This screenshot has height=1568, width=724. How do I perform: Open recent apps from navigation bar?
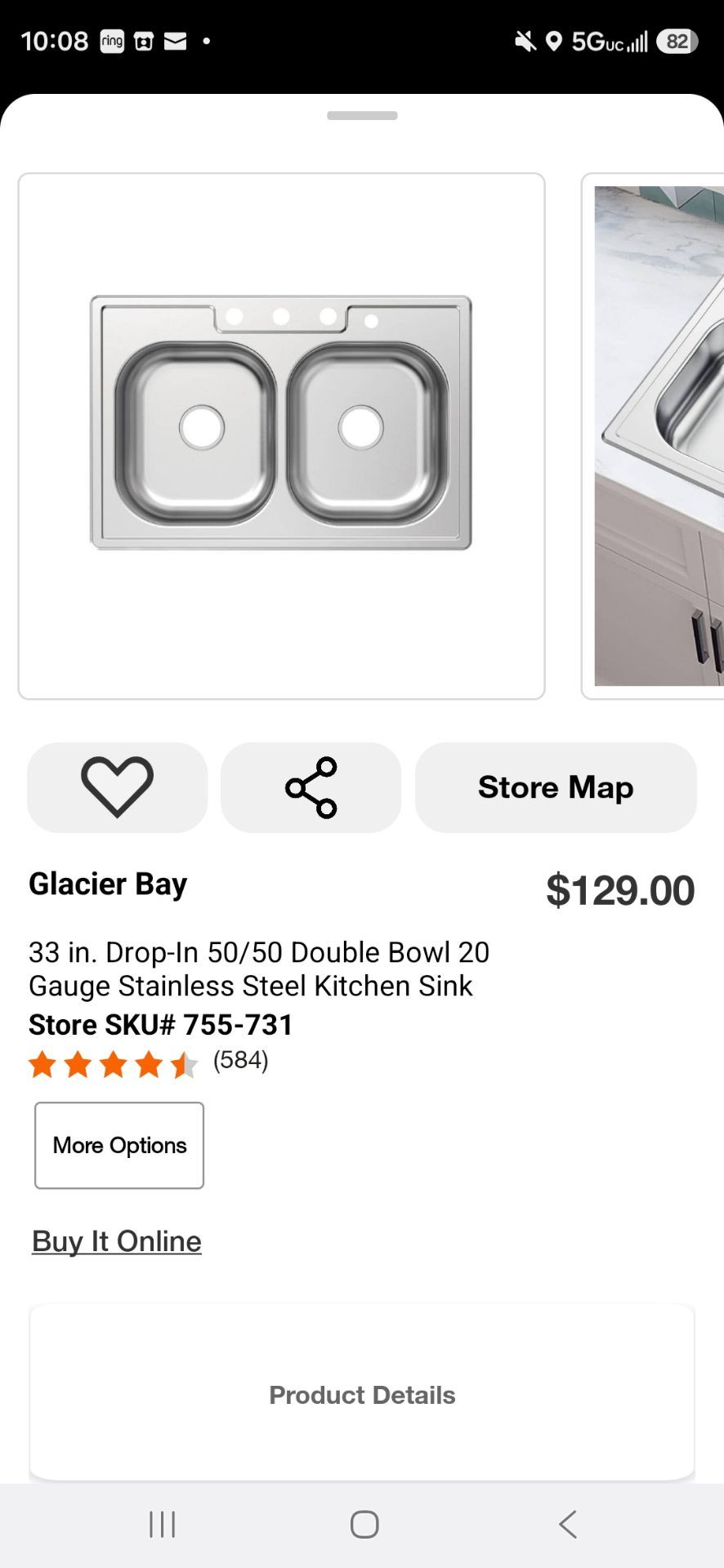click(162, 1524)
